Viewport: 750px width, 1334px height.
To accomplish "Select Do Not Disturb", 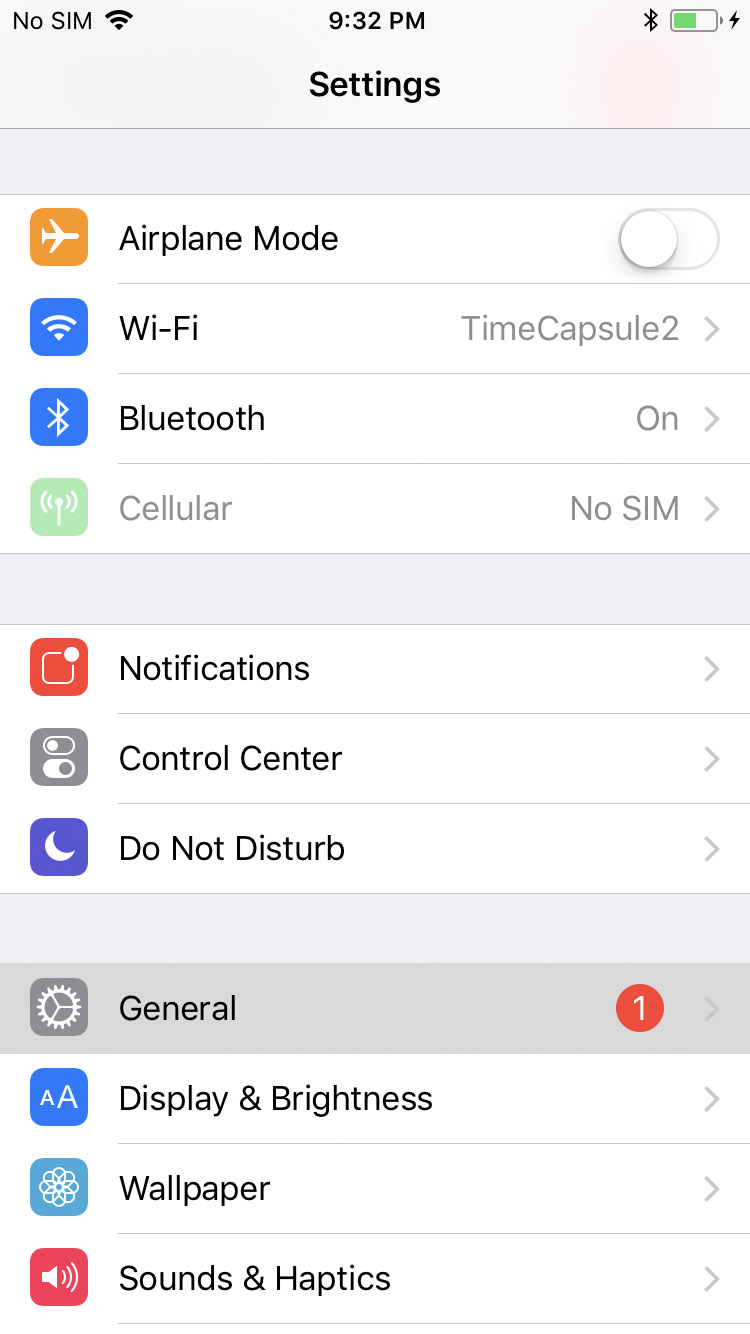I will click(x=375, y=849).
